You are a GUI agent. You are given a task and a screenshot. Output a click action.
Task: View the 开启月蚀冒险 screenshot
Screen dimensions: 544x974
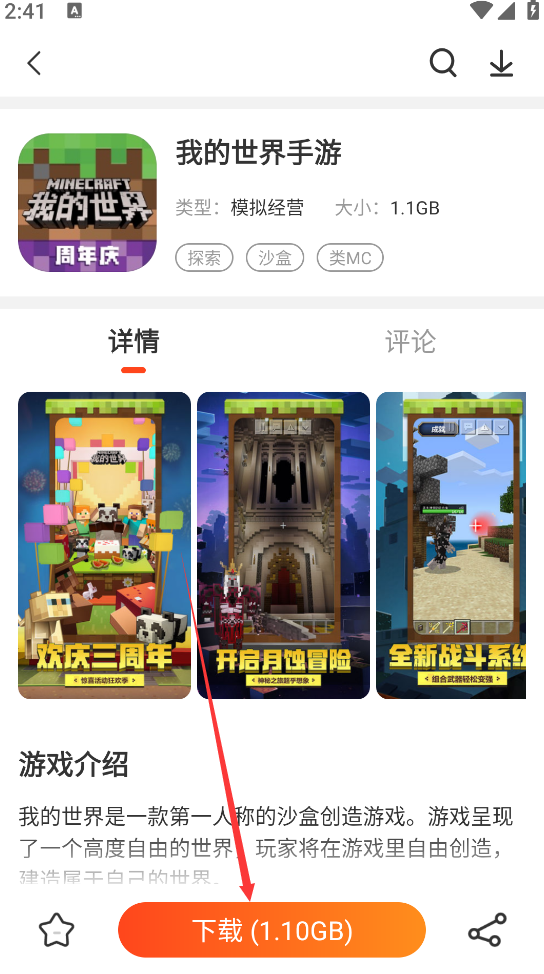click(283, 545)
